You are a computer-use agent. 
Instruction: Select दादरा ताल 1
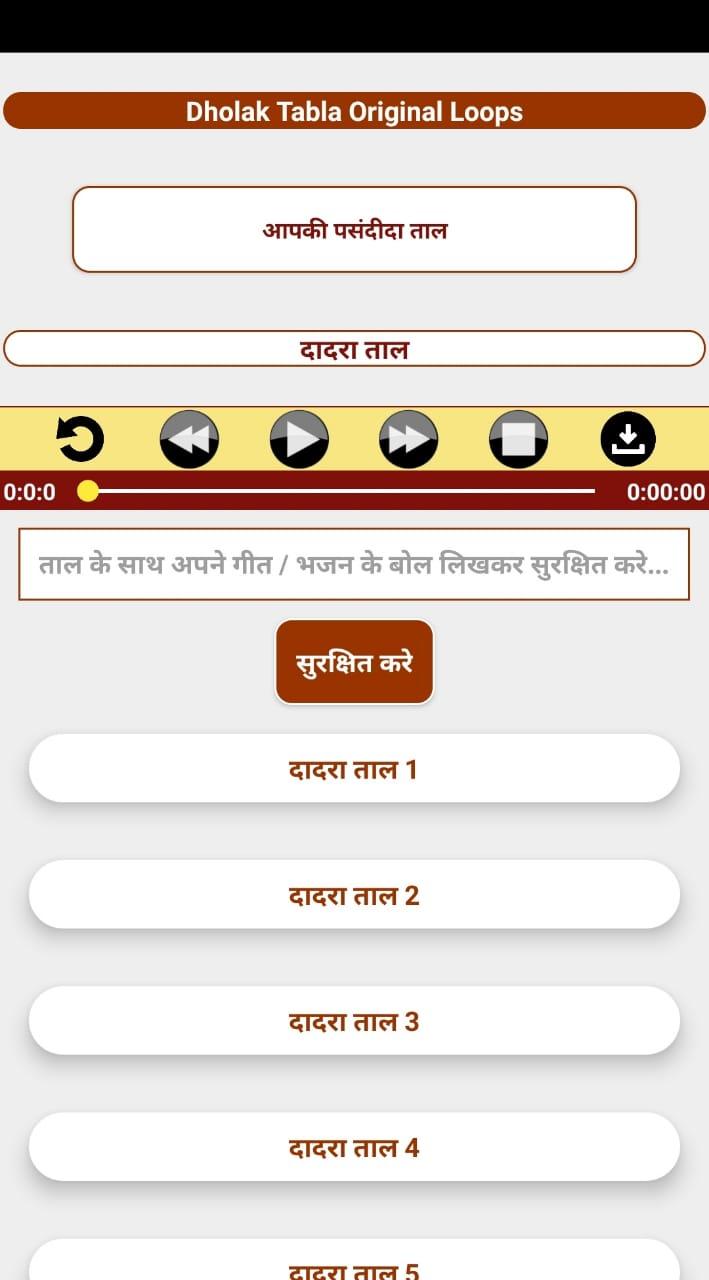[354, 769]
